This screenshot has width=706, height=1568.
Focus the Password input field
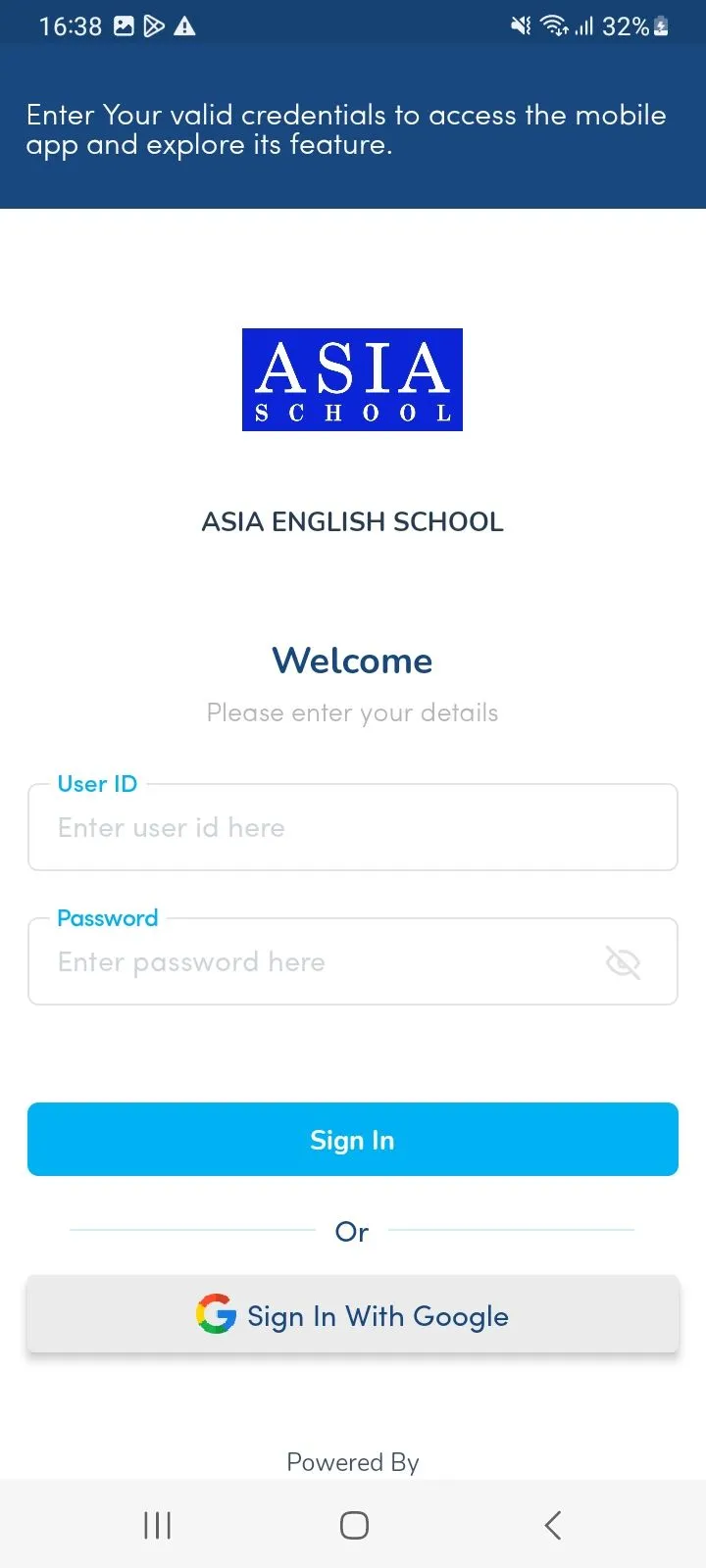[x=314, y=962]
